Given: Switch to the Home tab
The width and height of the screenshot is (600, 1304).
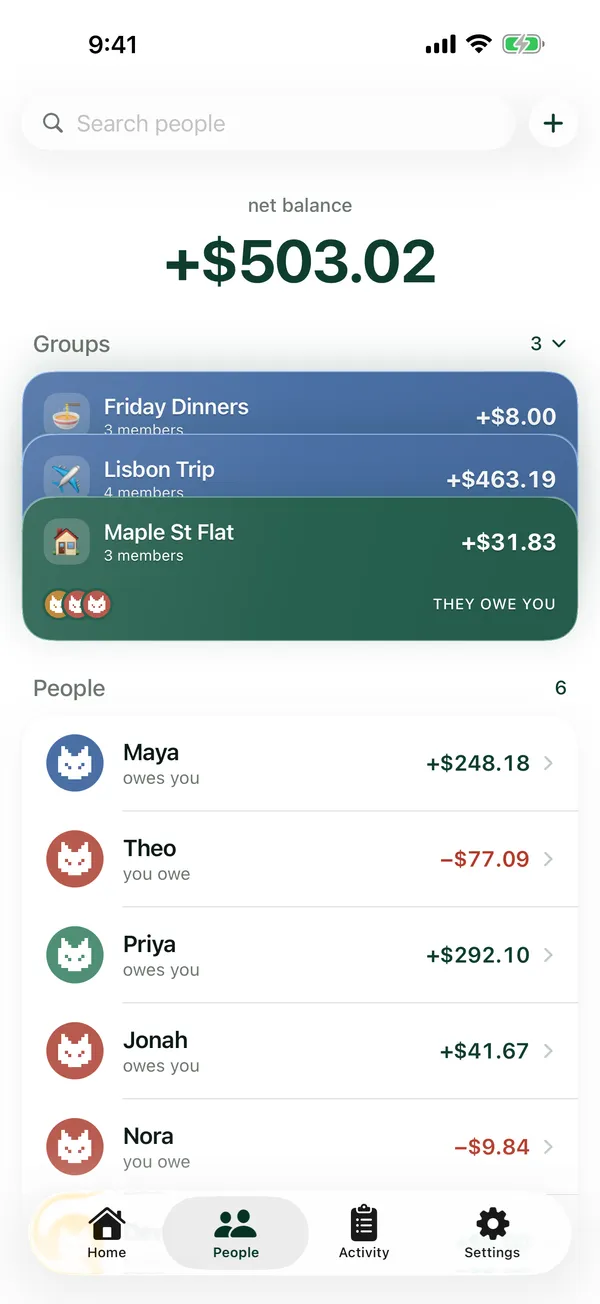Looking at the screenshot, I should [x=107, y=1233].
